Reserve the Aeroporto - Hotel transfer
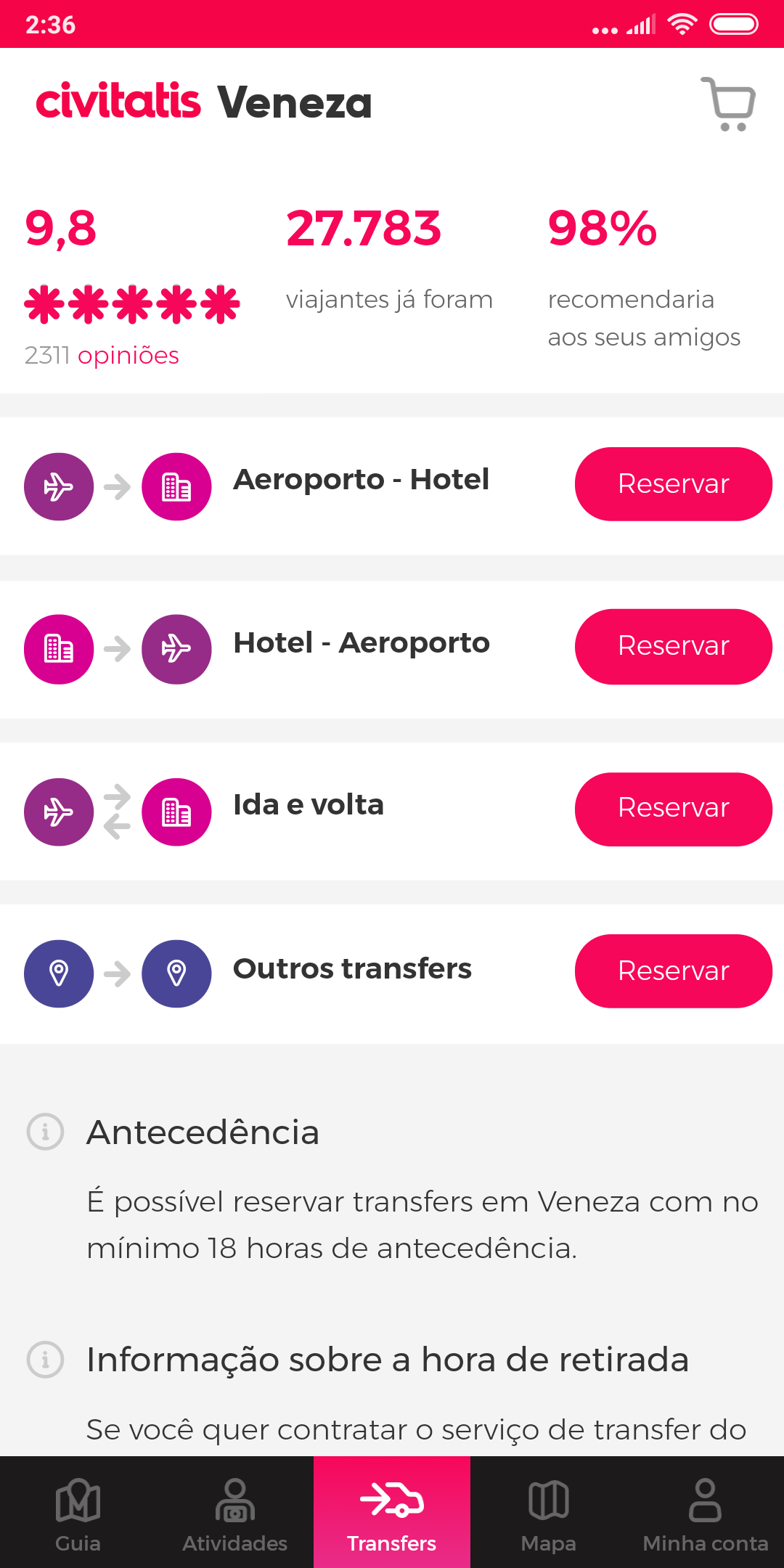Viewport: 784px width, 1568px height. (x=673, y=484)
